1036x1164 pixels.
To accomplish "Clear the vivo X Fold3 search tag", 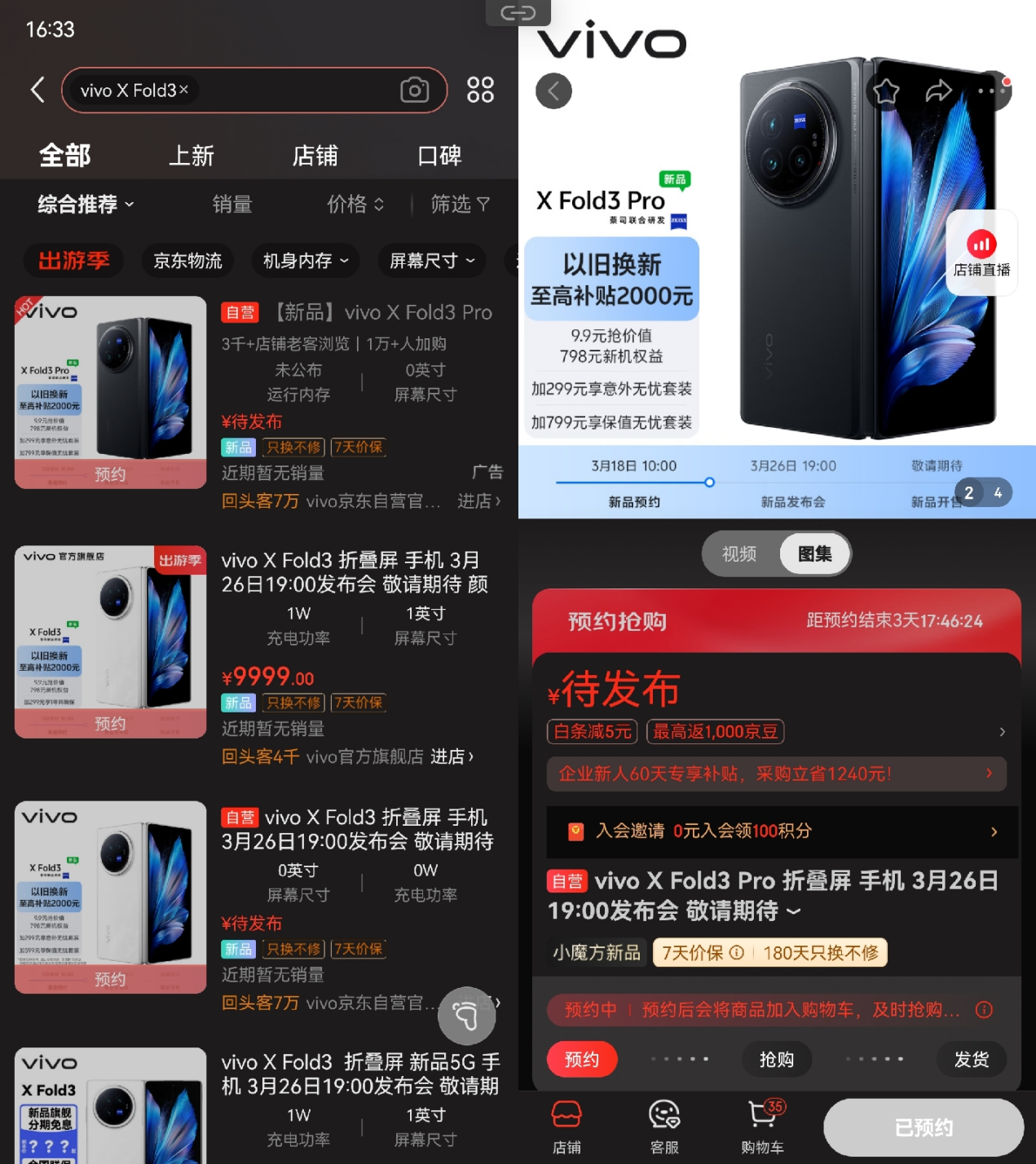I will pyautogui.click(x=183, y=90).
